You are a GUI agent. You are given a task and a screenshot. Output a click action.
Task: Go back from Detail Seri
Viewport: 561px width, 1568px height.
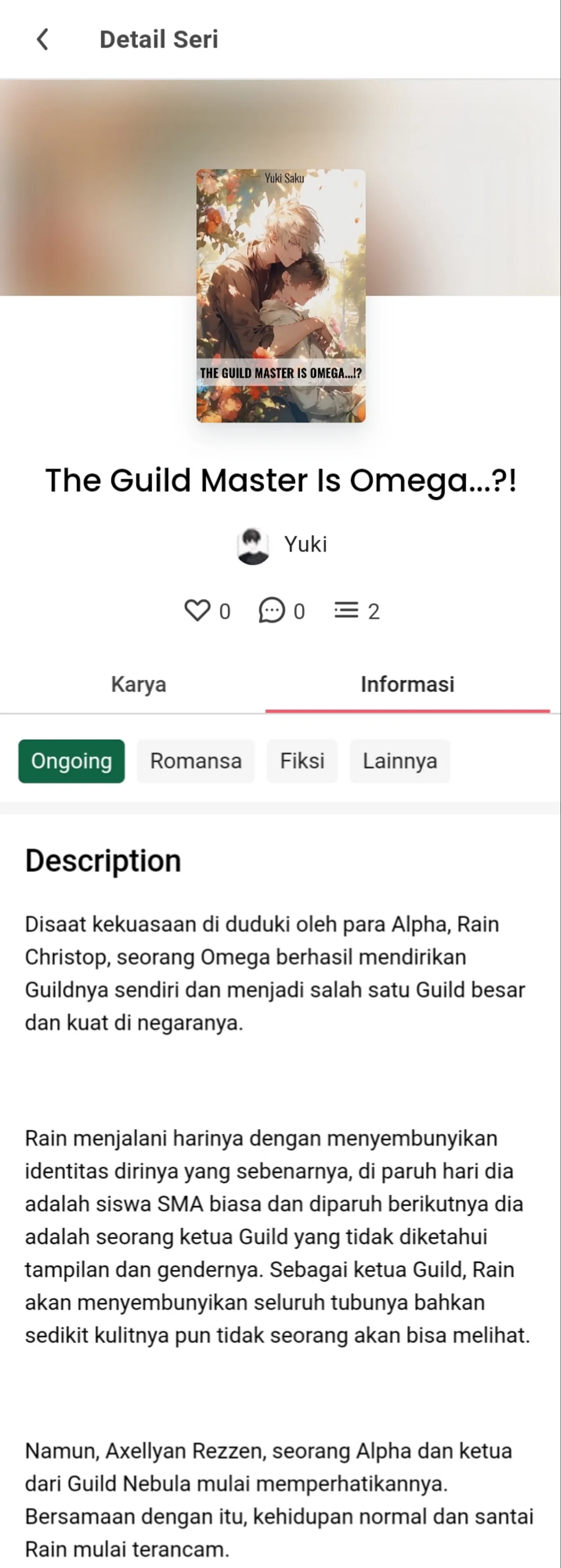(42, 40)
